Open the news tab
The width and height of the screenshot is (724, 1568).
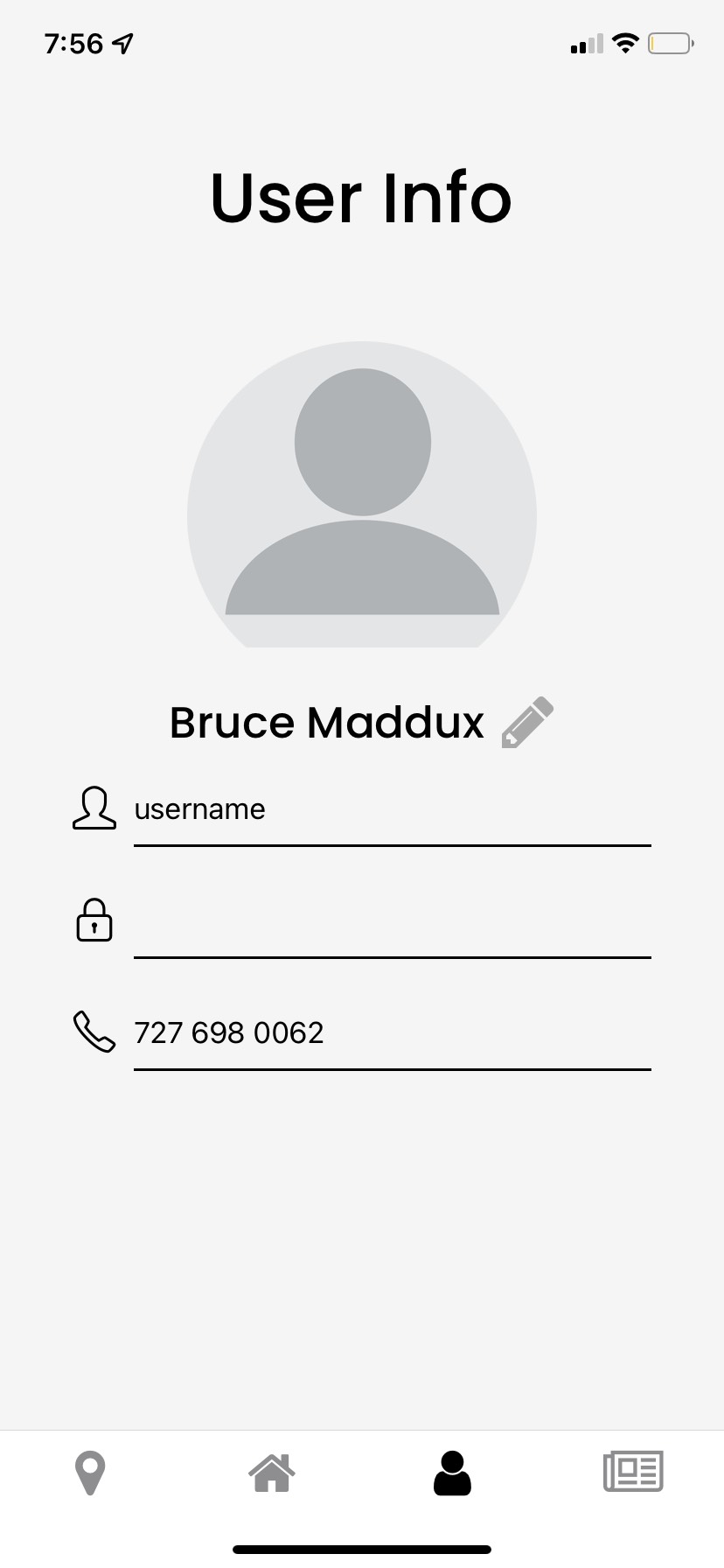pos(633,1473)
